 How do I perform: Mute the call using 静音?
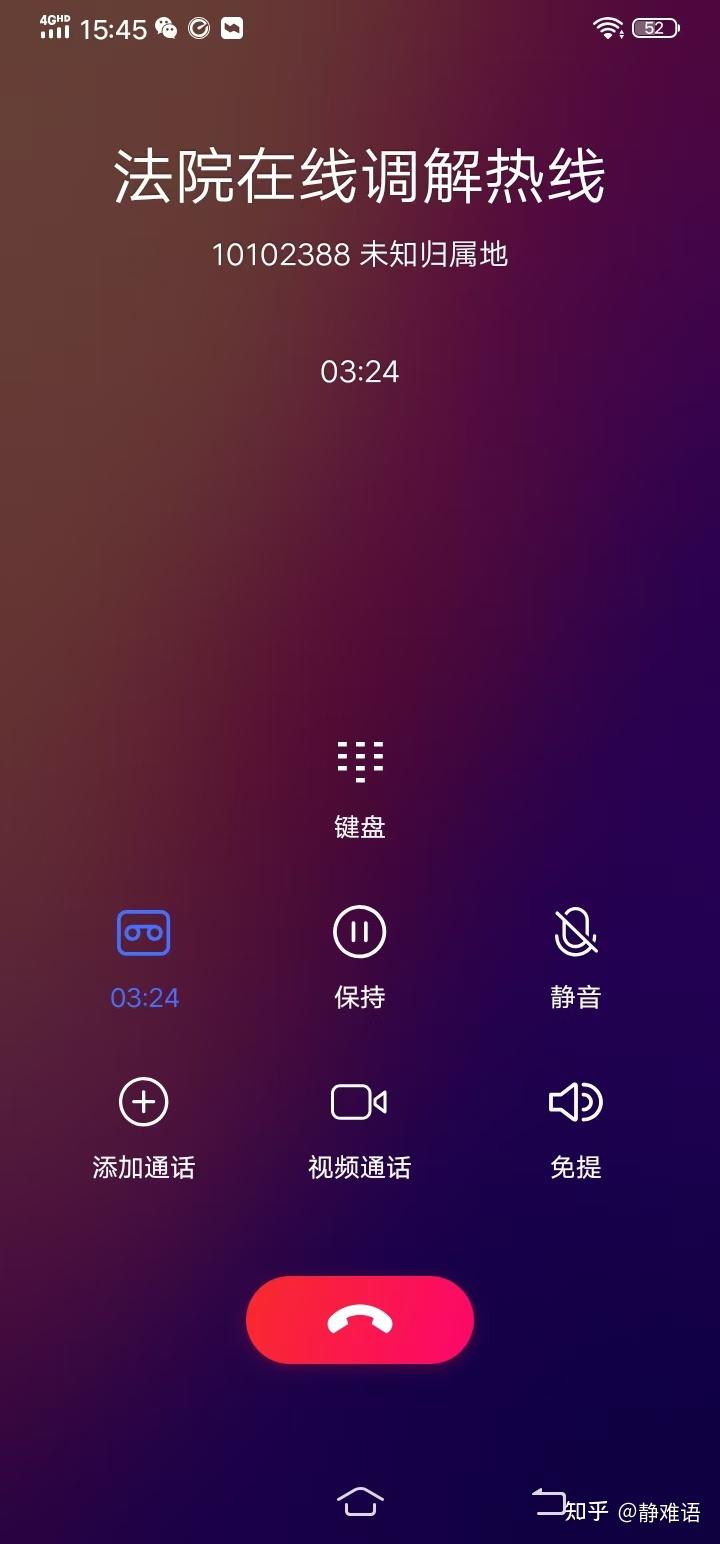575,931
